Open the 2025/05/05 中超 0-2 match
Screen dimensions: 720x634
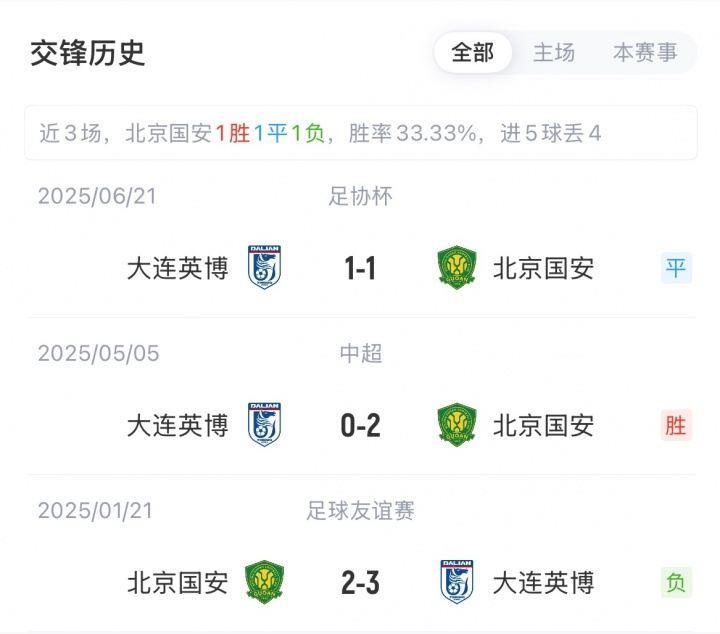point(360,425)
